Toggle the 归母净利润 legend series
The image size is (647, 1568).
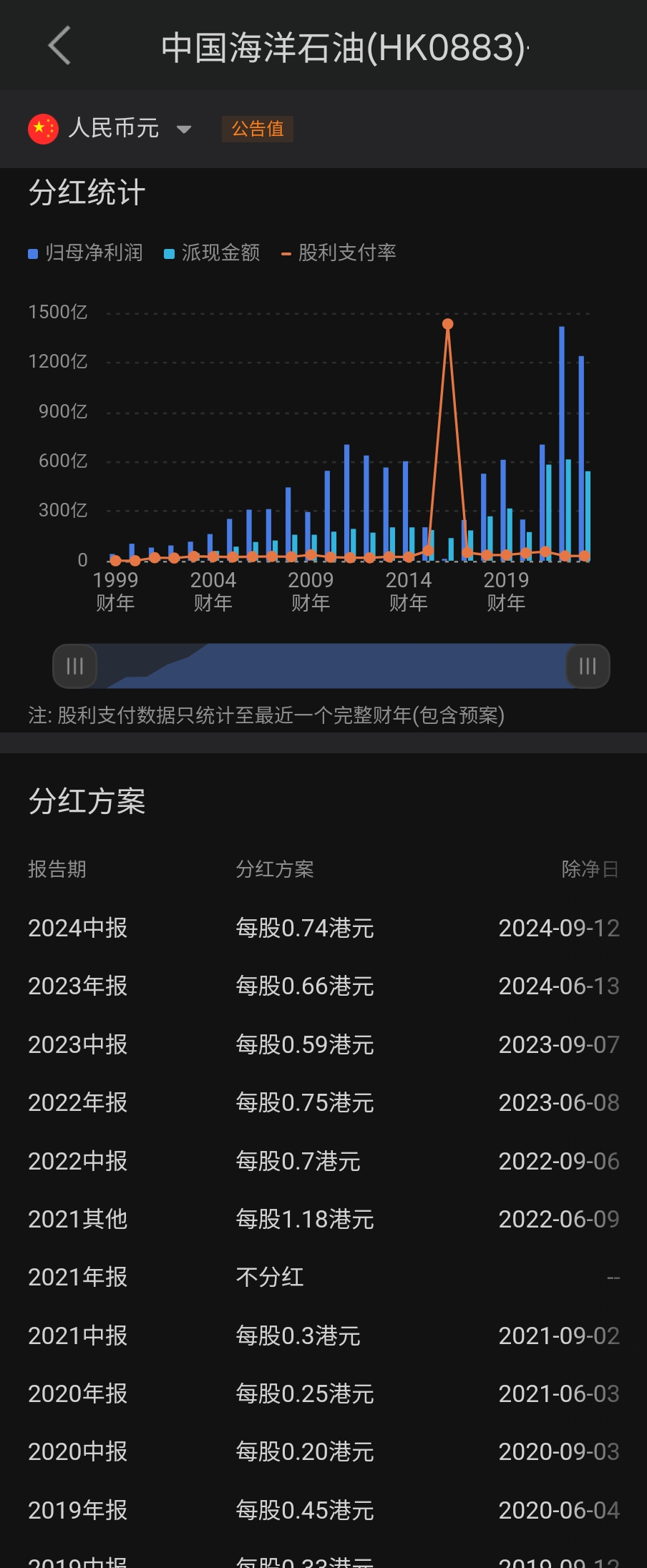[86, 253]
